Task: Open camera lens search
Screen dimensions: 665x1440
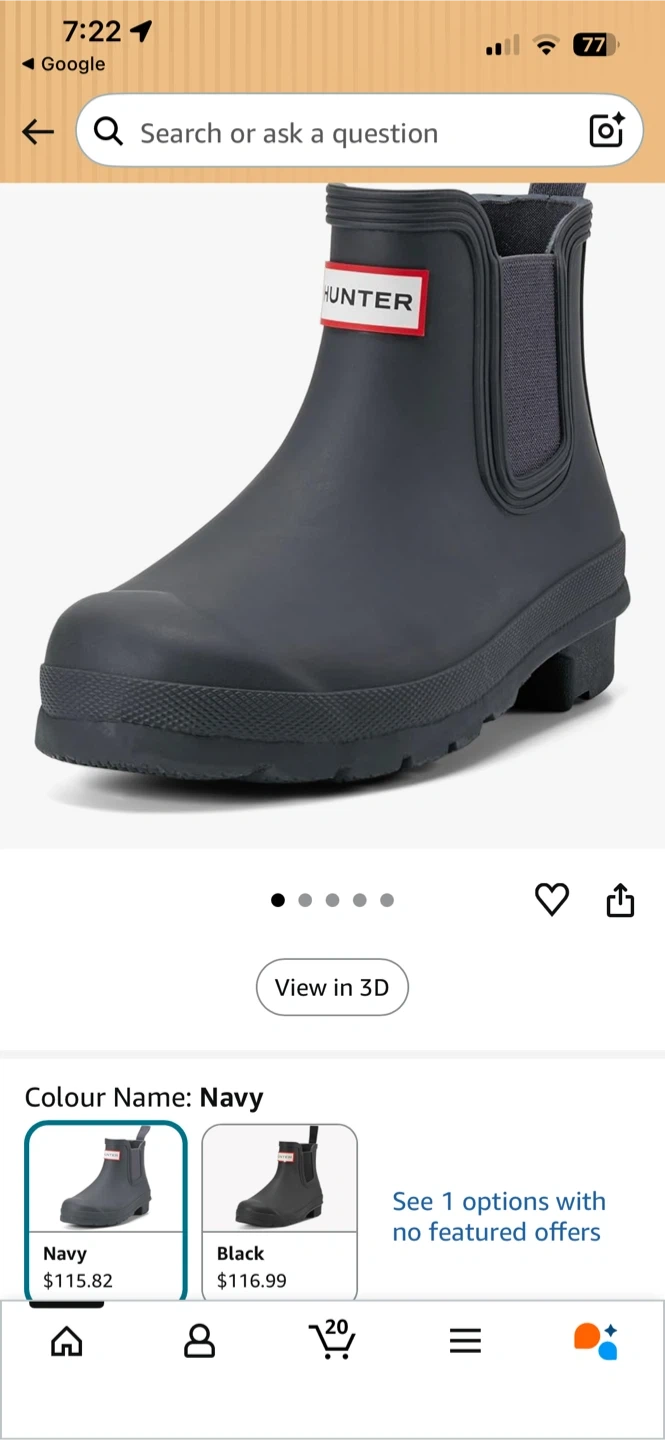Action: [x=606, y=131]
